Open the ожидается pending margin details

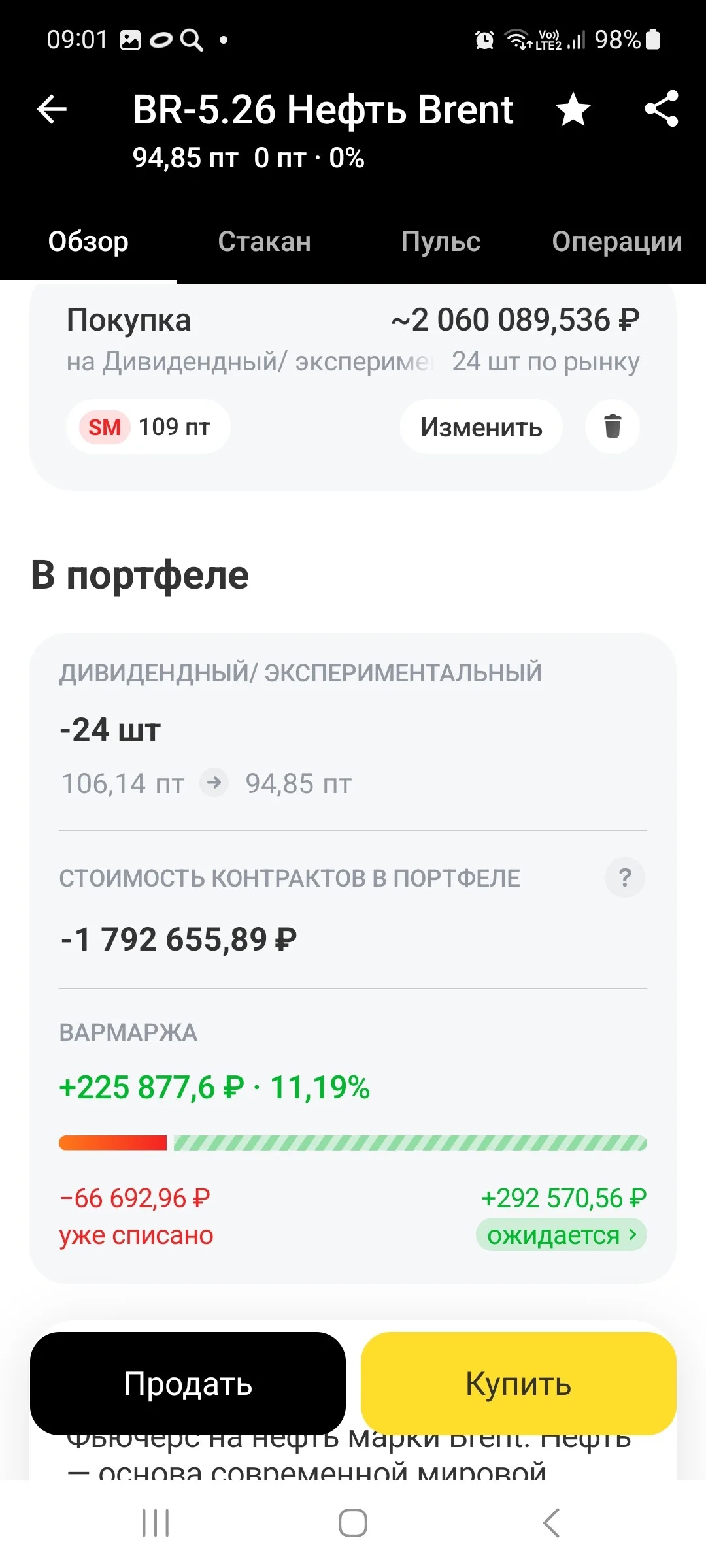point(562,1235)
